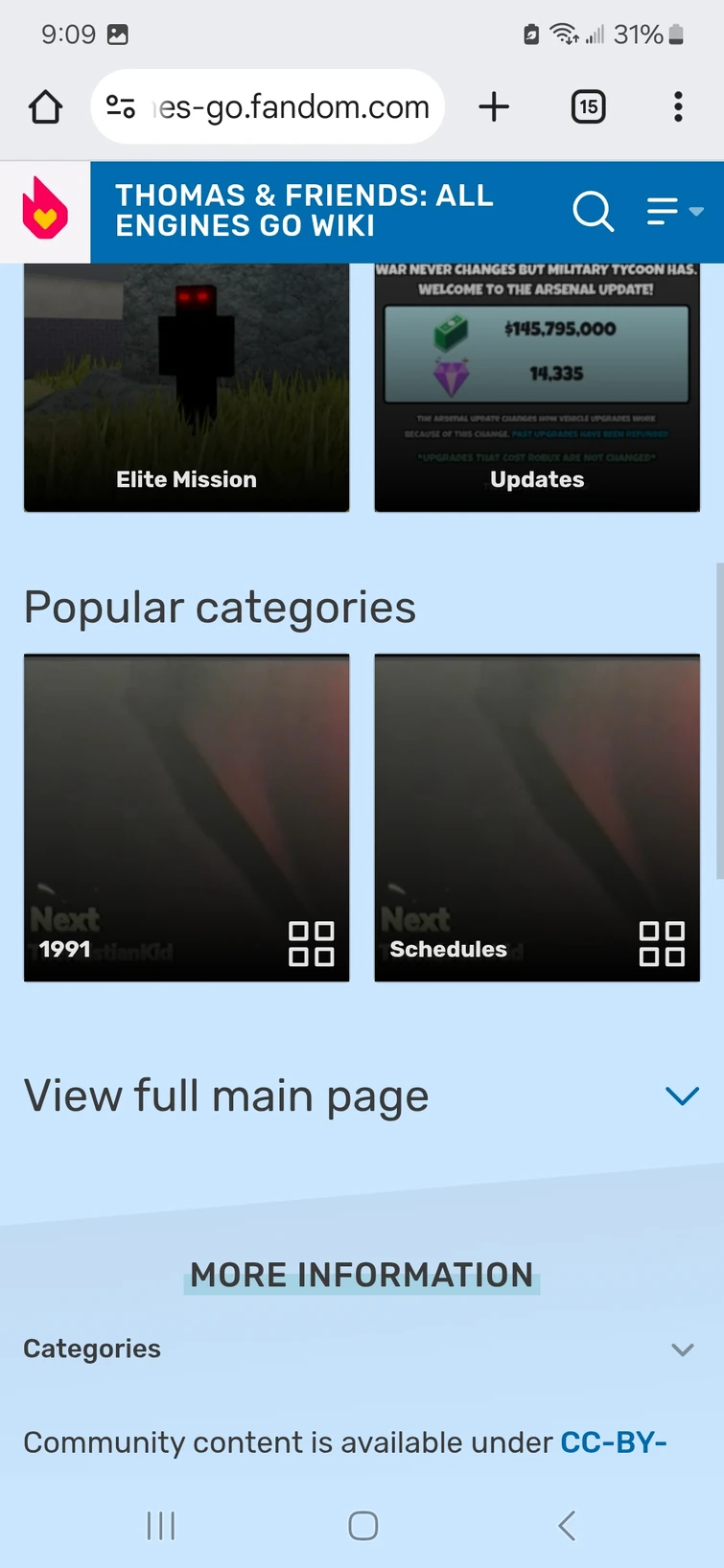Follow the CC-BY license link
Viewport: 724px width, 1568px height.
[x=614, y=1442]
